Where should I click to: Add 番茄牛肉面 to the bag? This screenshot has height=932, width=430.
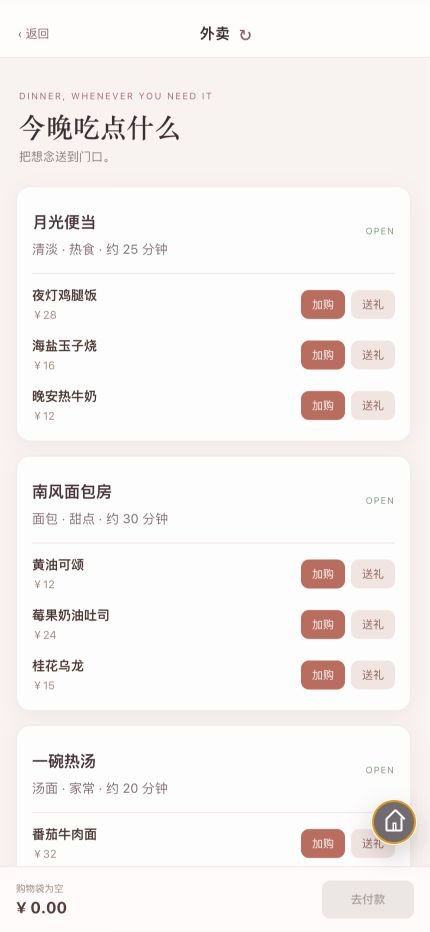pos(323,843)
